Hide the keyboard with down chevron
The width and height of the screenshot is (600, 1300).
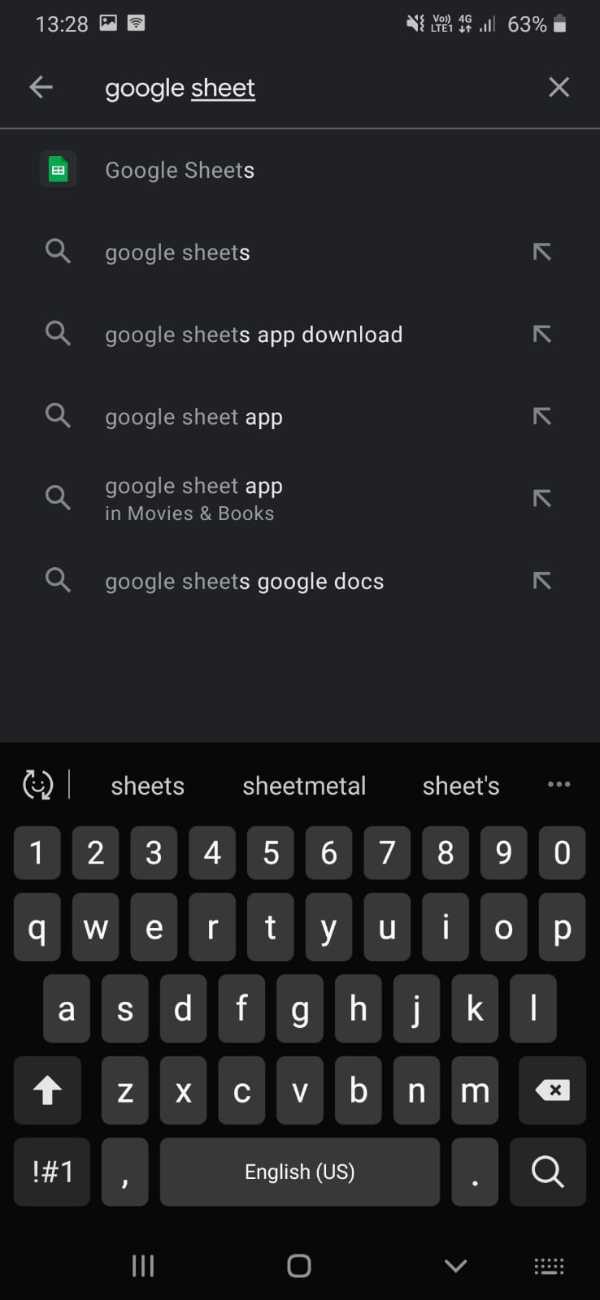[455, 1266]
